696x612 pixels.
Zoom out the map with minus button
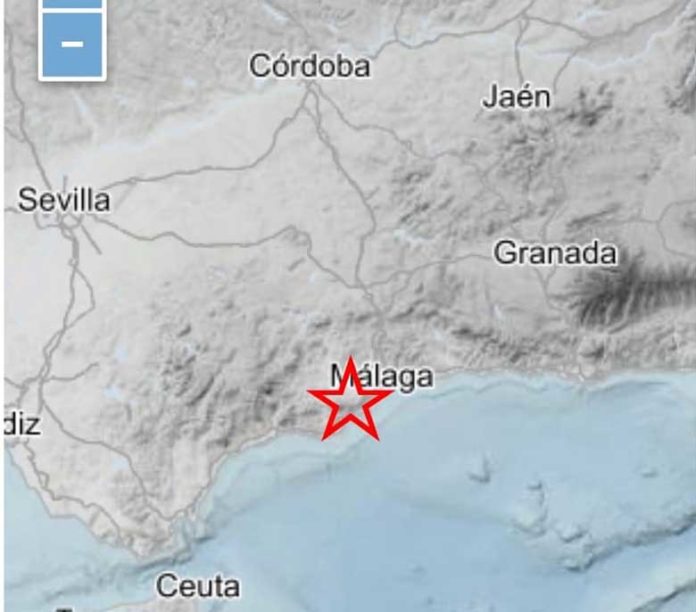72,45
